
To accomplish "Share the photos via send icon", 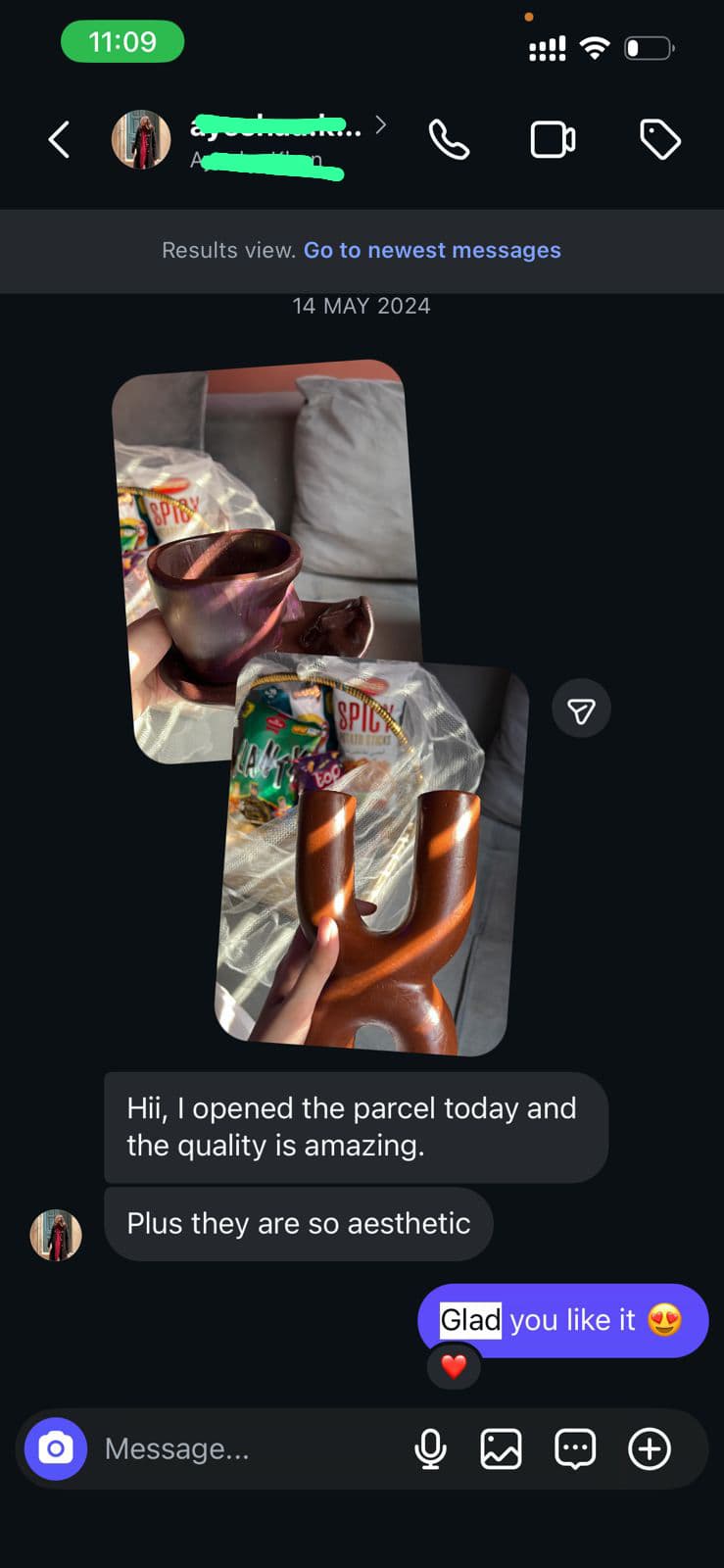I will click(x=581, y=710).
